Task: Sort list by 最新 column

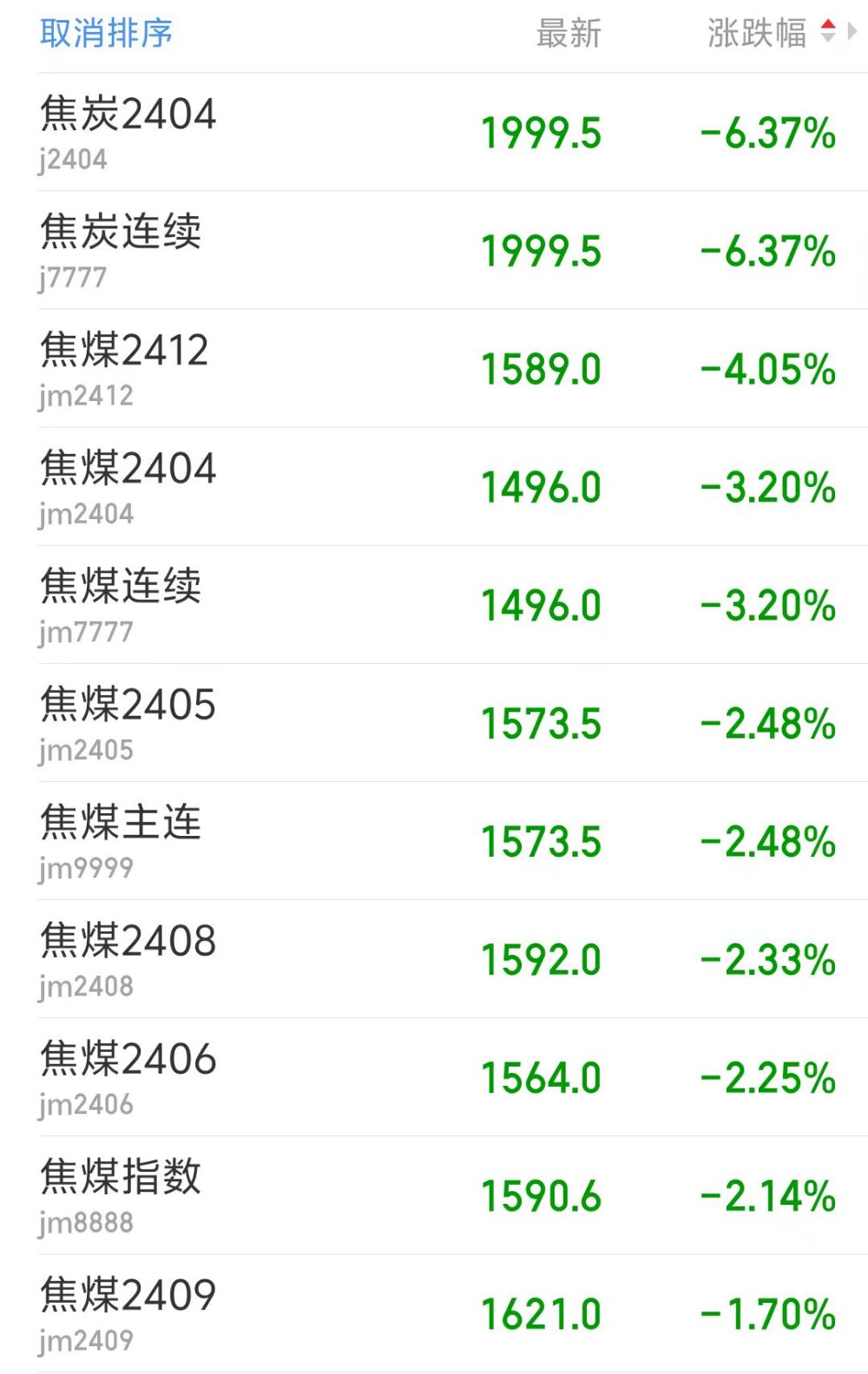Action: pyautogui.click(x=569, y=34)
